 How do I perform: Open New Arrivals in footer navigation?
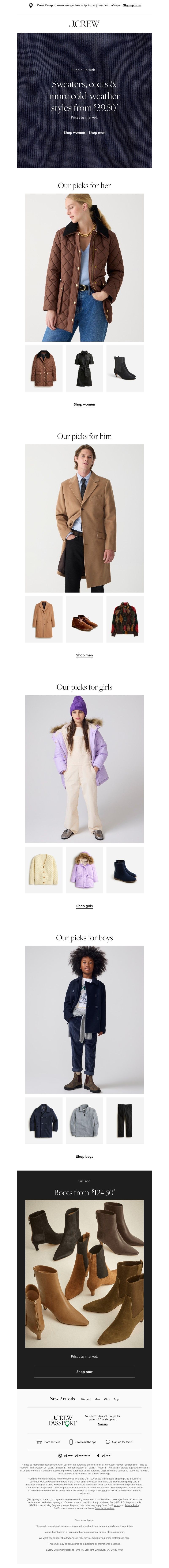[62, 1398]
